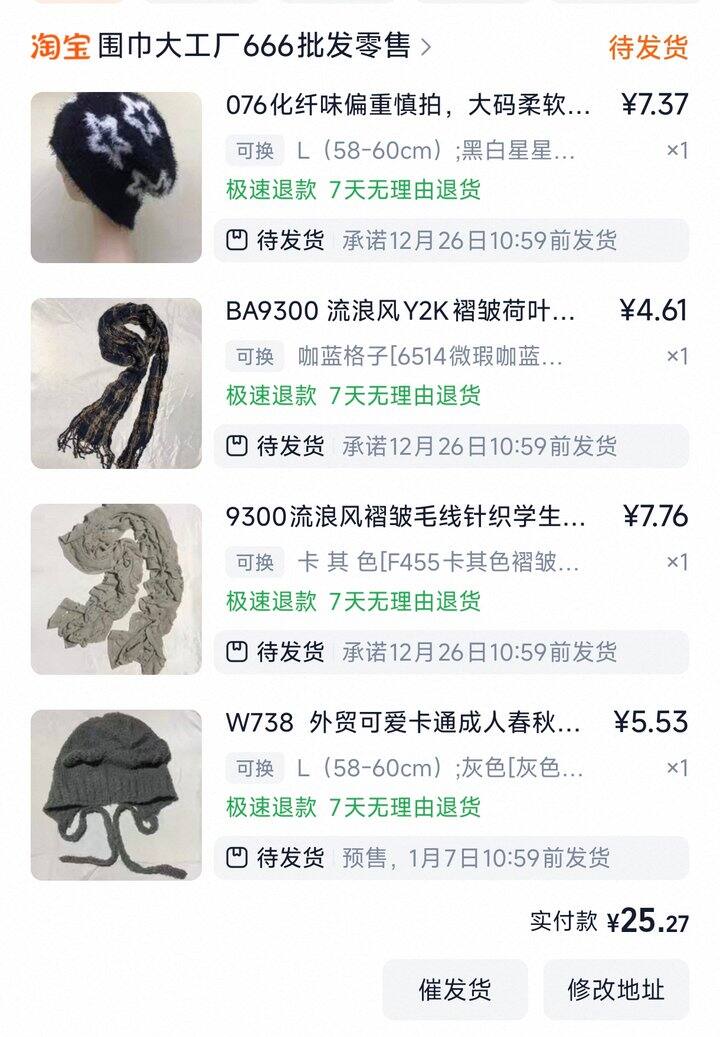Screen dimensions: 720x1037
Task: View the 预售 1月7日 shipping promise bar
Action: [x=451, y=858]
